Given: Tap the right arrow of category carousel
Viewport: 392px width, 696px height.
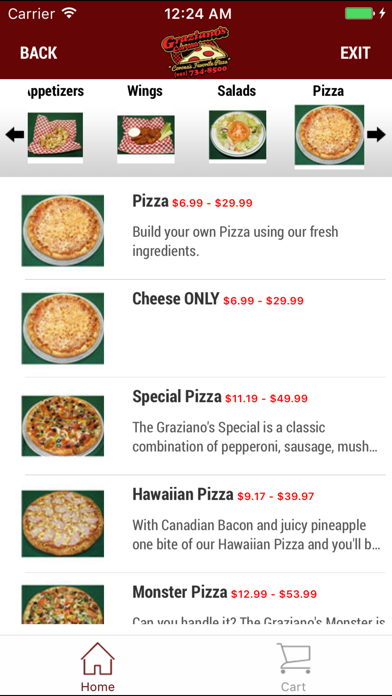Looking at the screenshot, I should (x=376, y=135).
